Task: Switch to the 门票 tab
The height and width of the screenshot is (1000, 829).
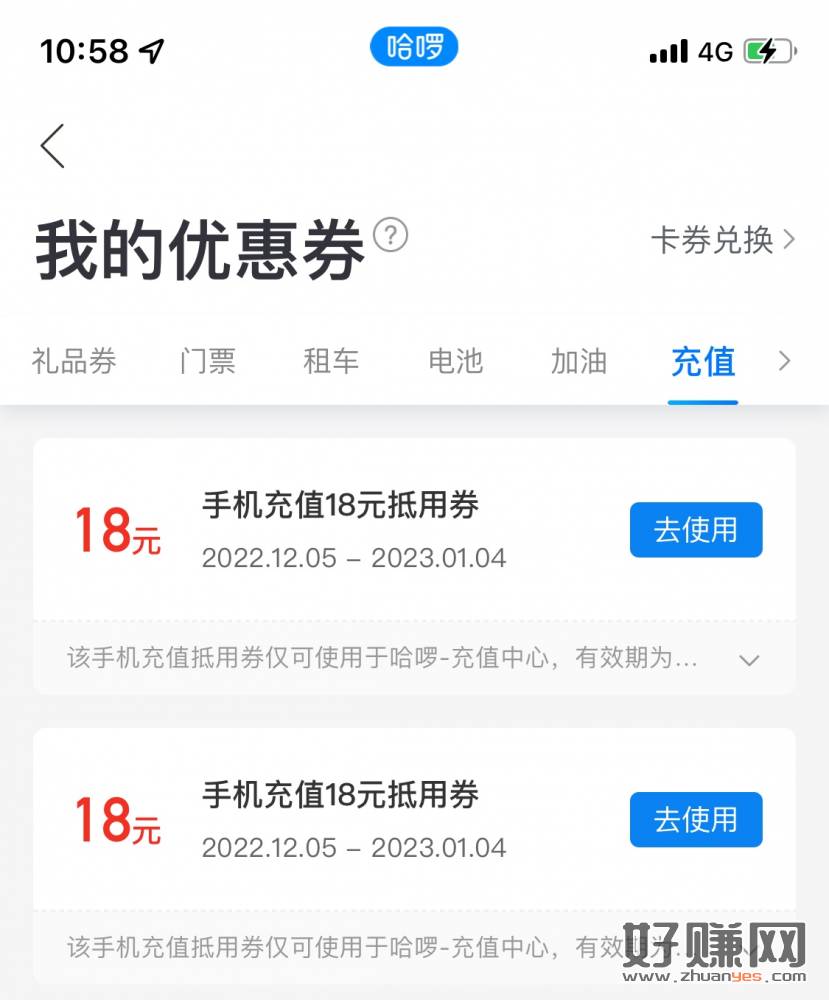Action: point(208,361)
